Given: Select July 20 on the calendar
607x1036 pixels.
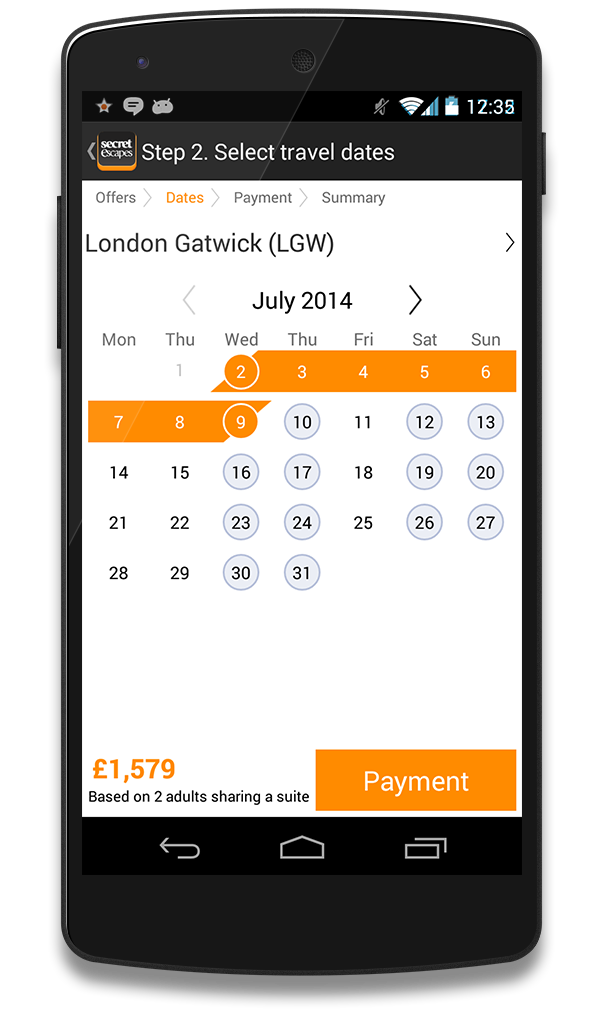Looking at the screenshot, I should 486,472.
